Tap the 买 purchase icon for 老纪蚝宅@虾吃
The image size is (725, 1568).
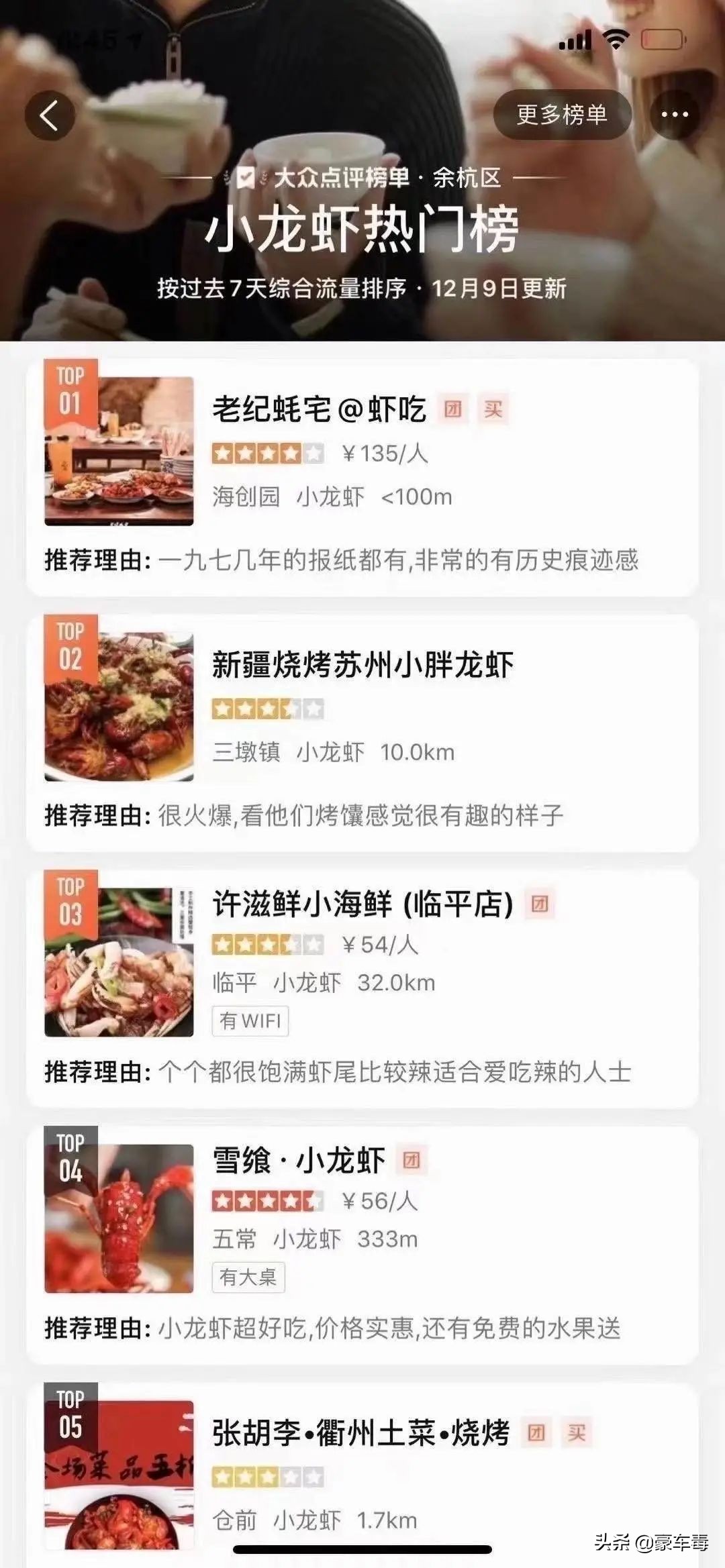[494, 408]
